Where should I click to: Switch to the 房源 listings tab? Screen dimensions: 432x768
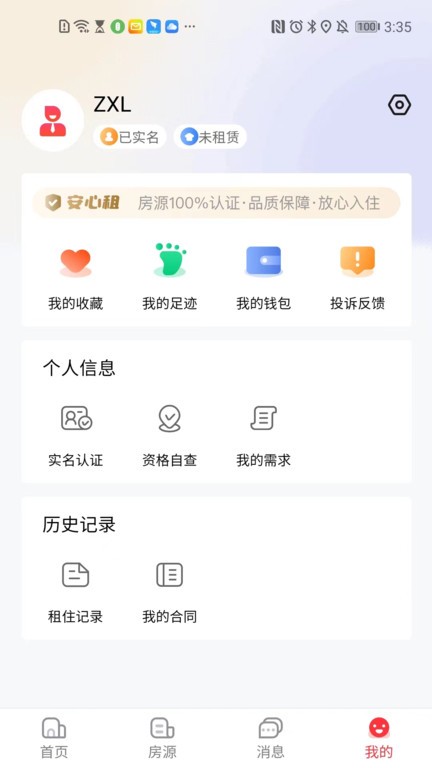point(162,739)
